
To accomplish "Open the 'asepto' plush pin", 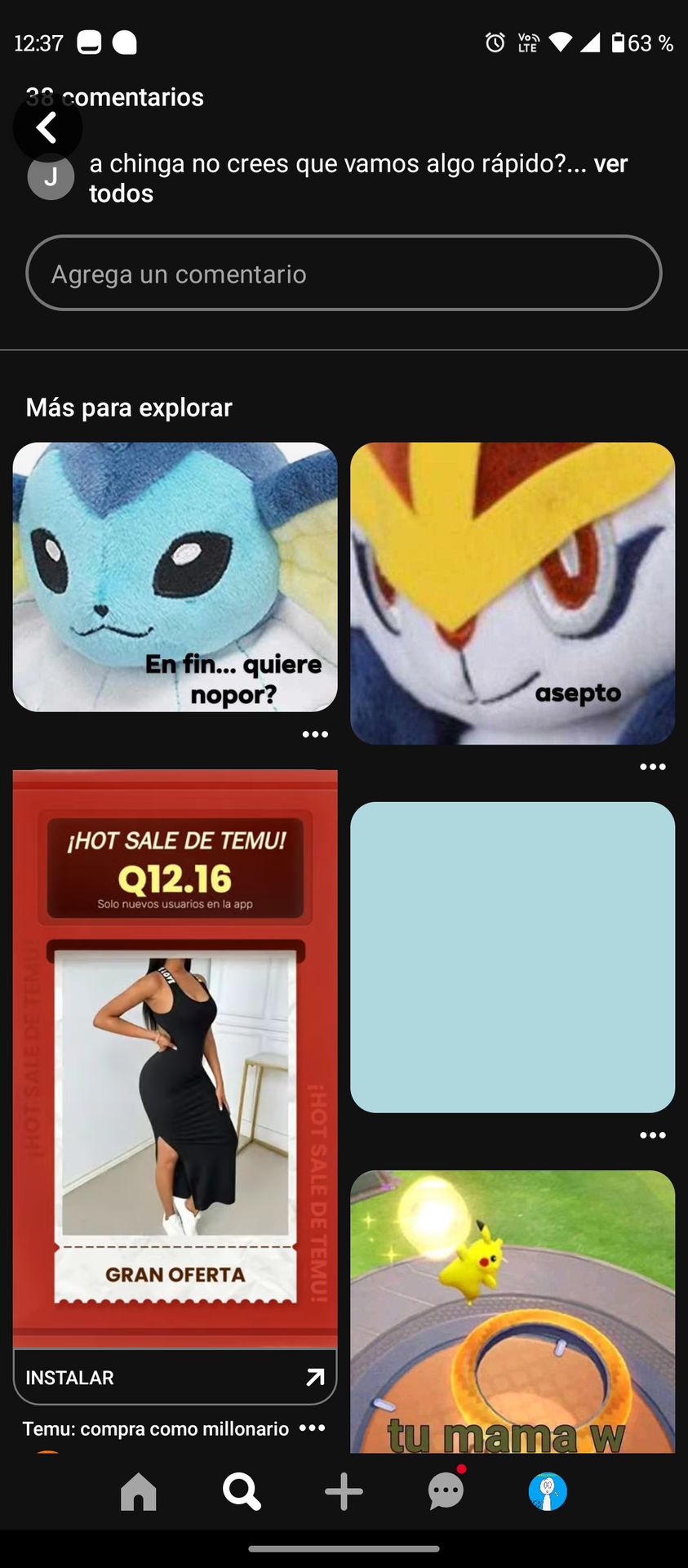I will [x=512, y=593].
